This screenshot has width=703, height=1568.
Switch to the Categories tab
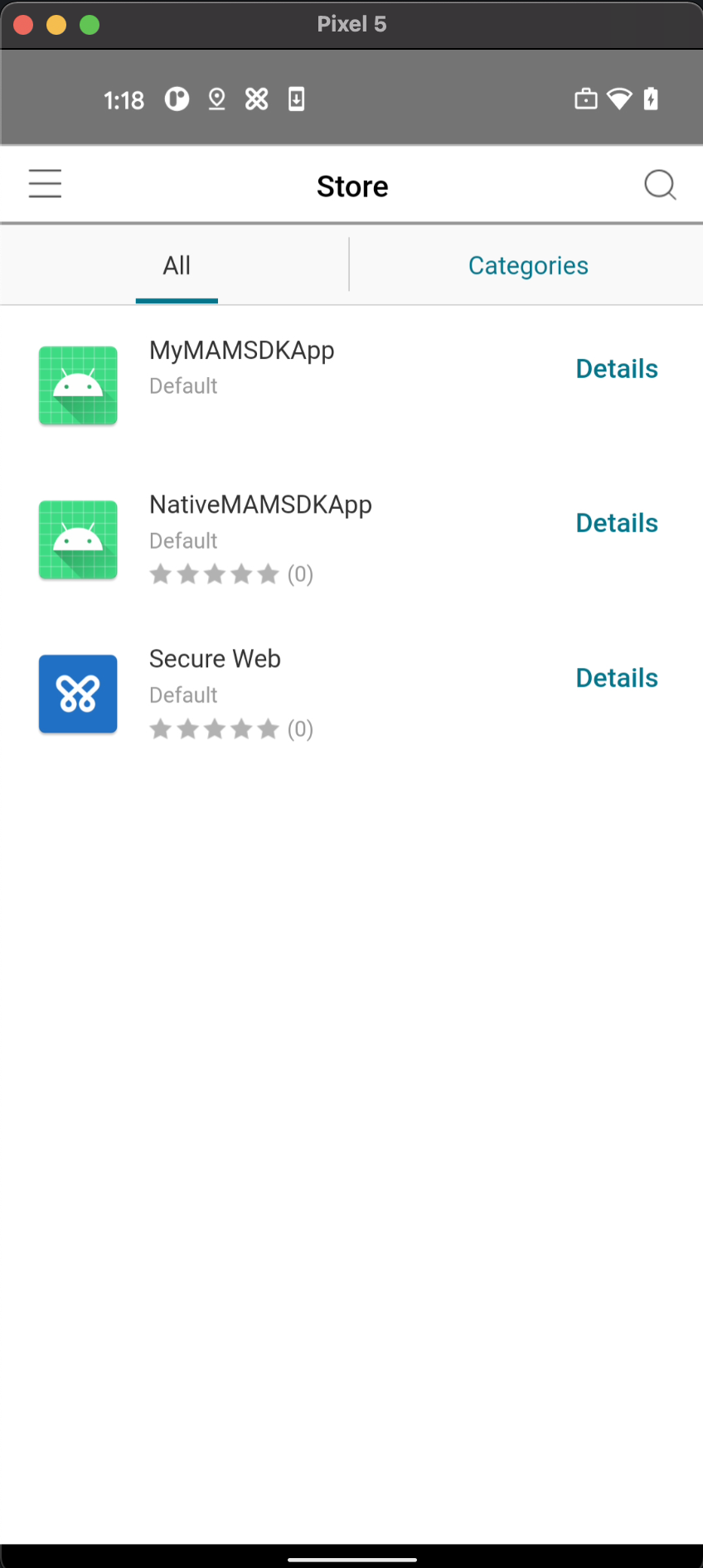point(527,265)
